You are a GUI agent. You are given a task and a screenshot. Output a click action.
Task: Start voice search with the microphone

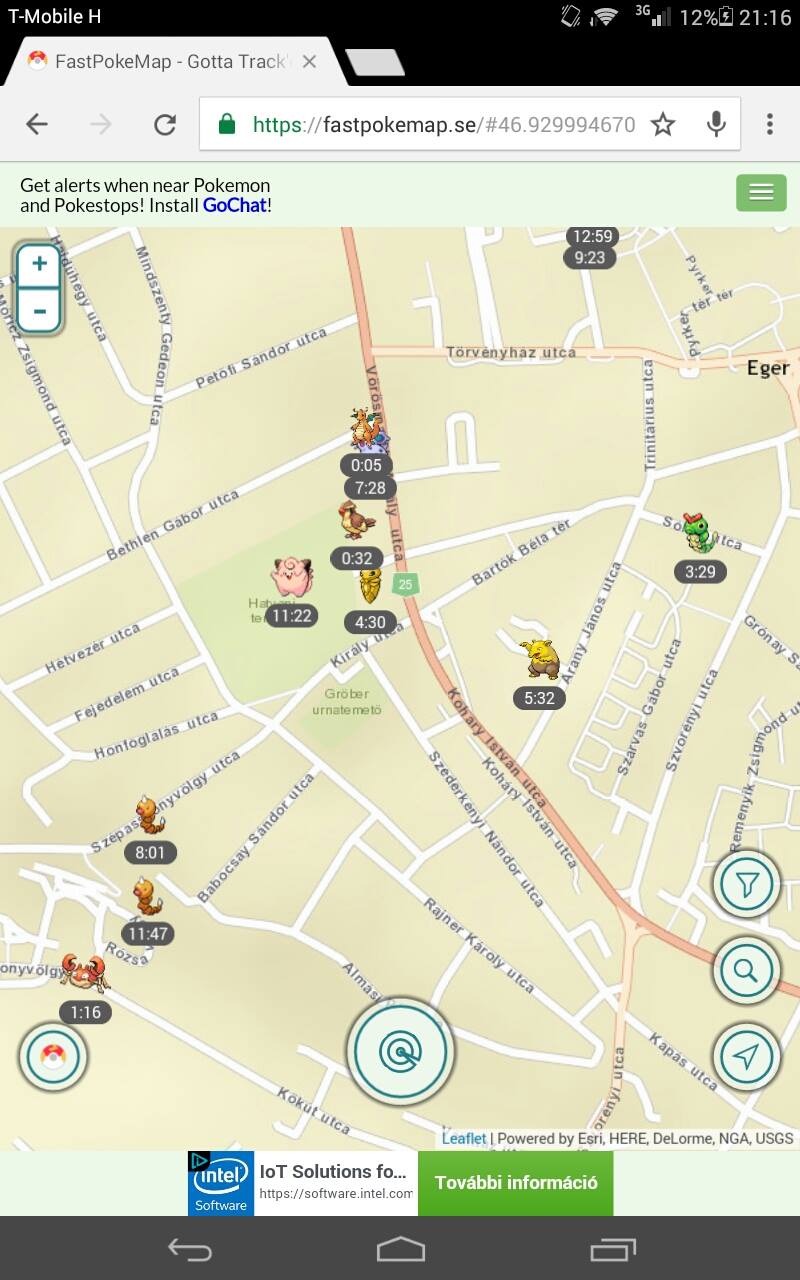(716, 124)
